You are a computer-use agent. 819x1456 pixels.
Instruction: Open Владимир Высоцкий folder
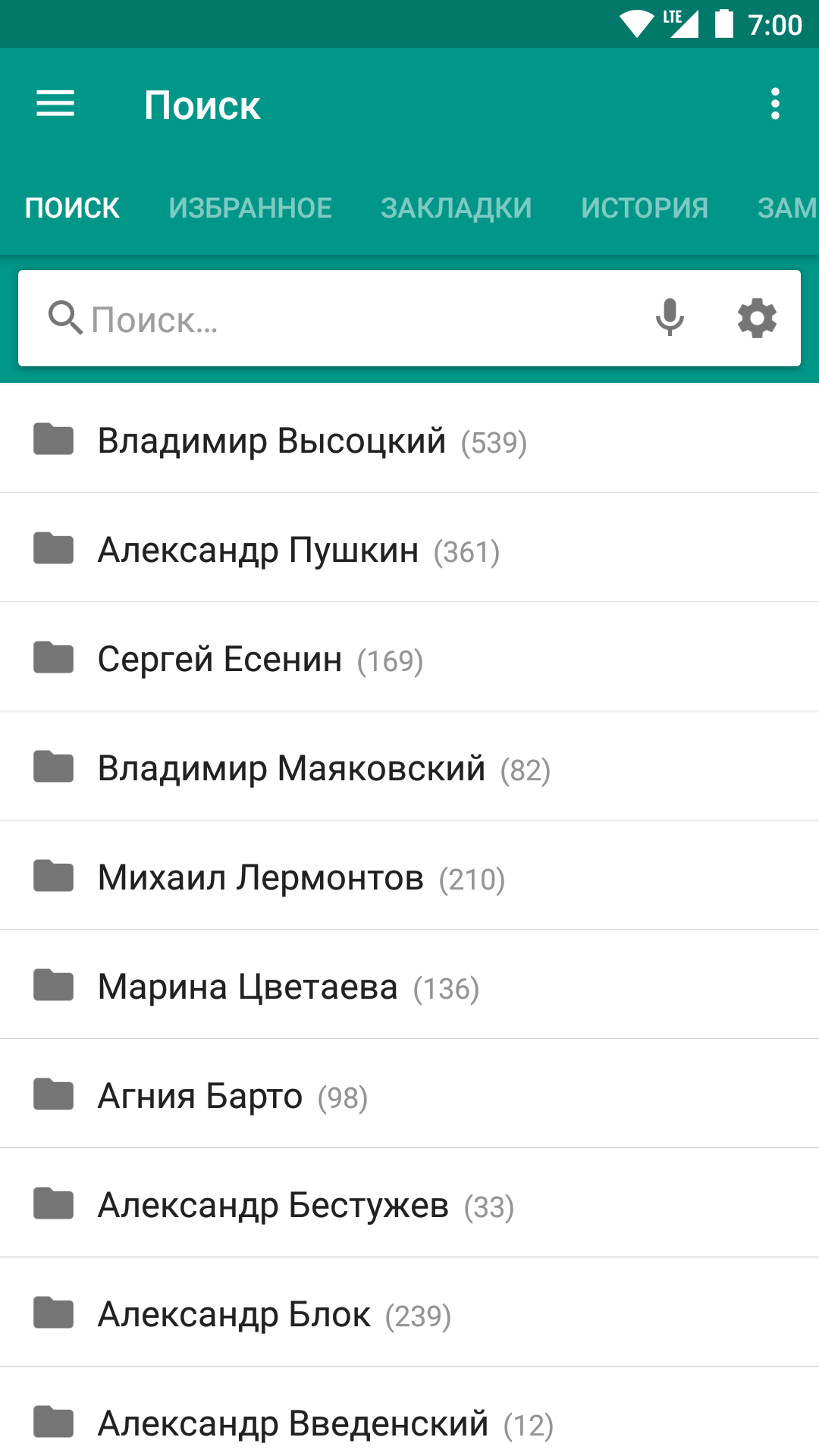[x=311, y=440]
